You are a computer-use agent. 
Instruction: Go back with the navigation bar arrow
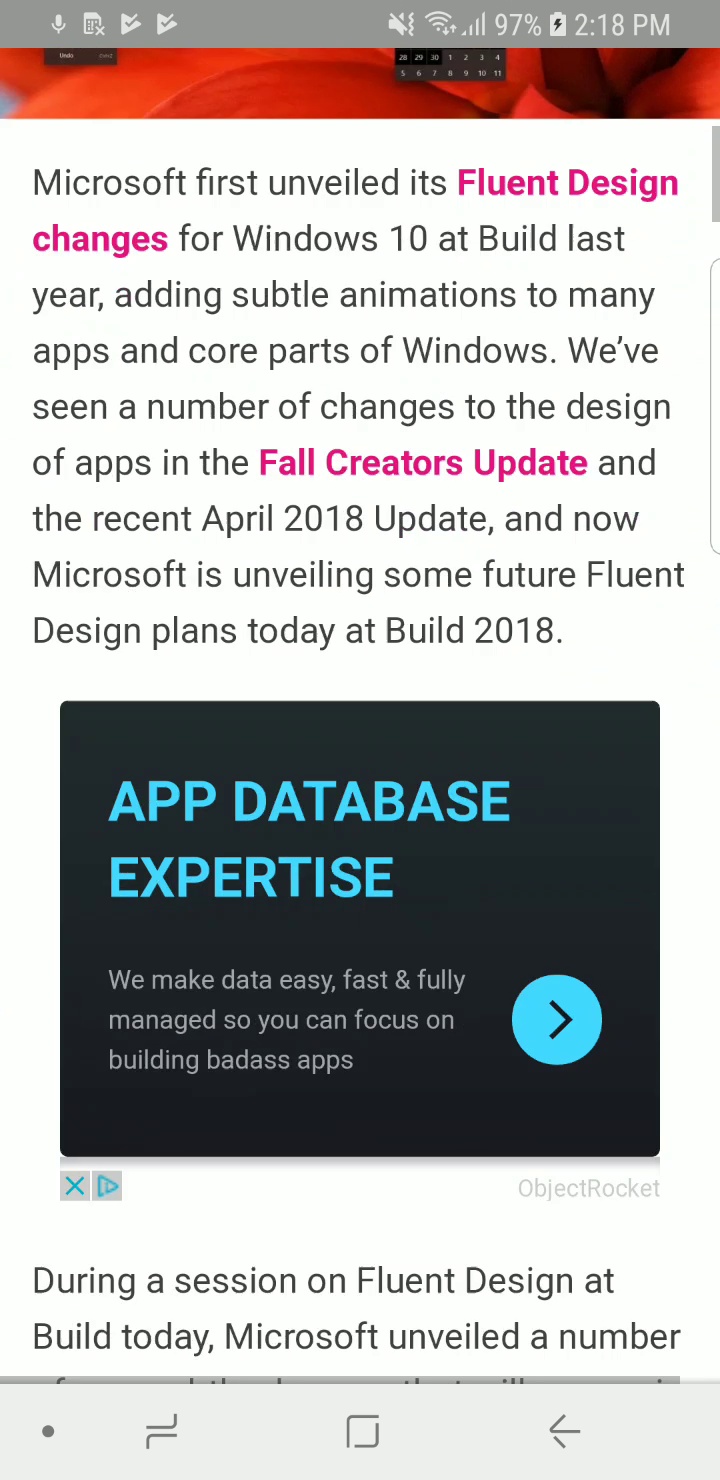[x=564, y=1432]
